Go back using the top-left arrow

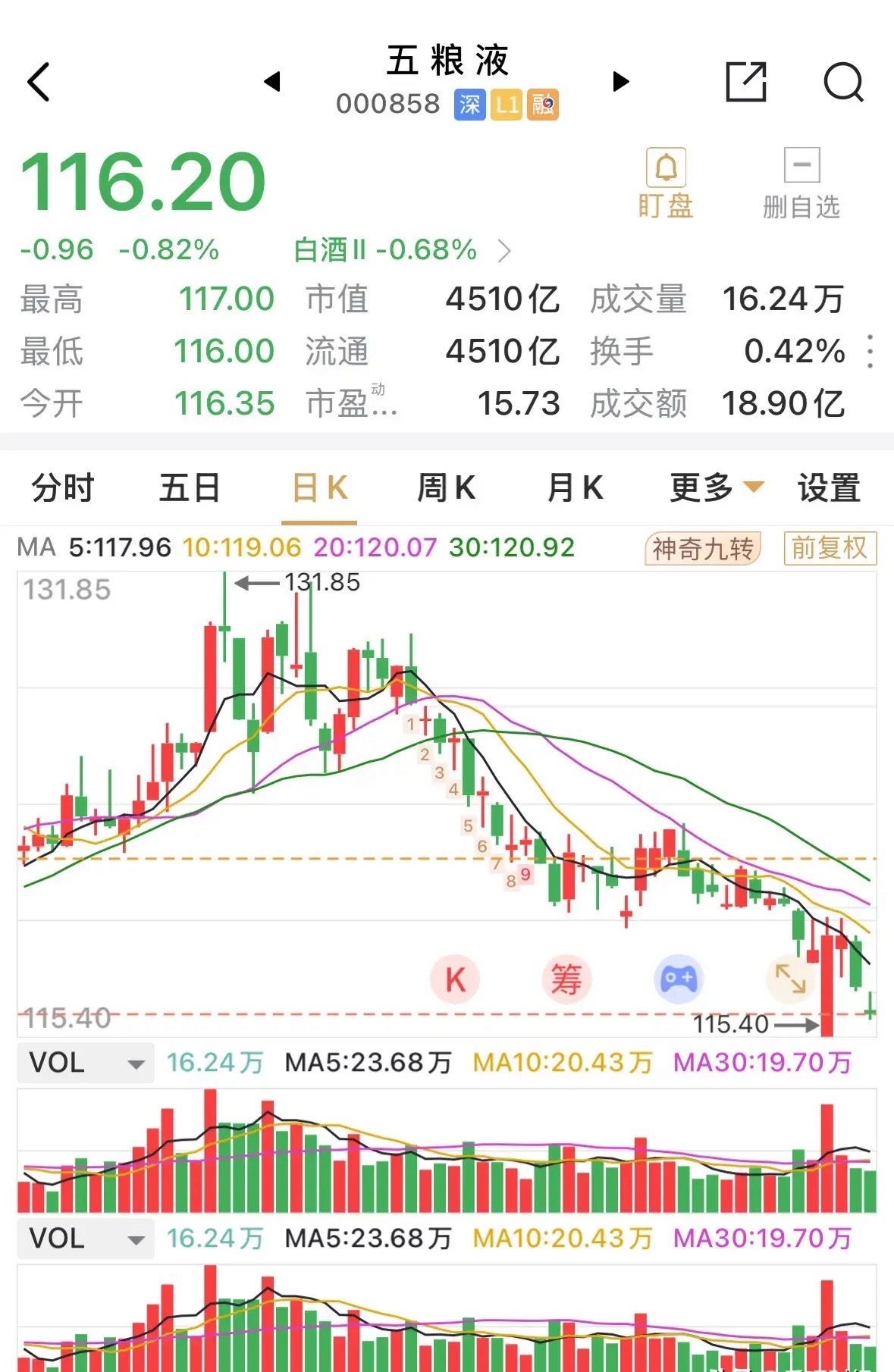(x=39, y=82)
